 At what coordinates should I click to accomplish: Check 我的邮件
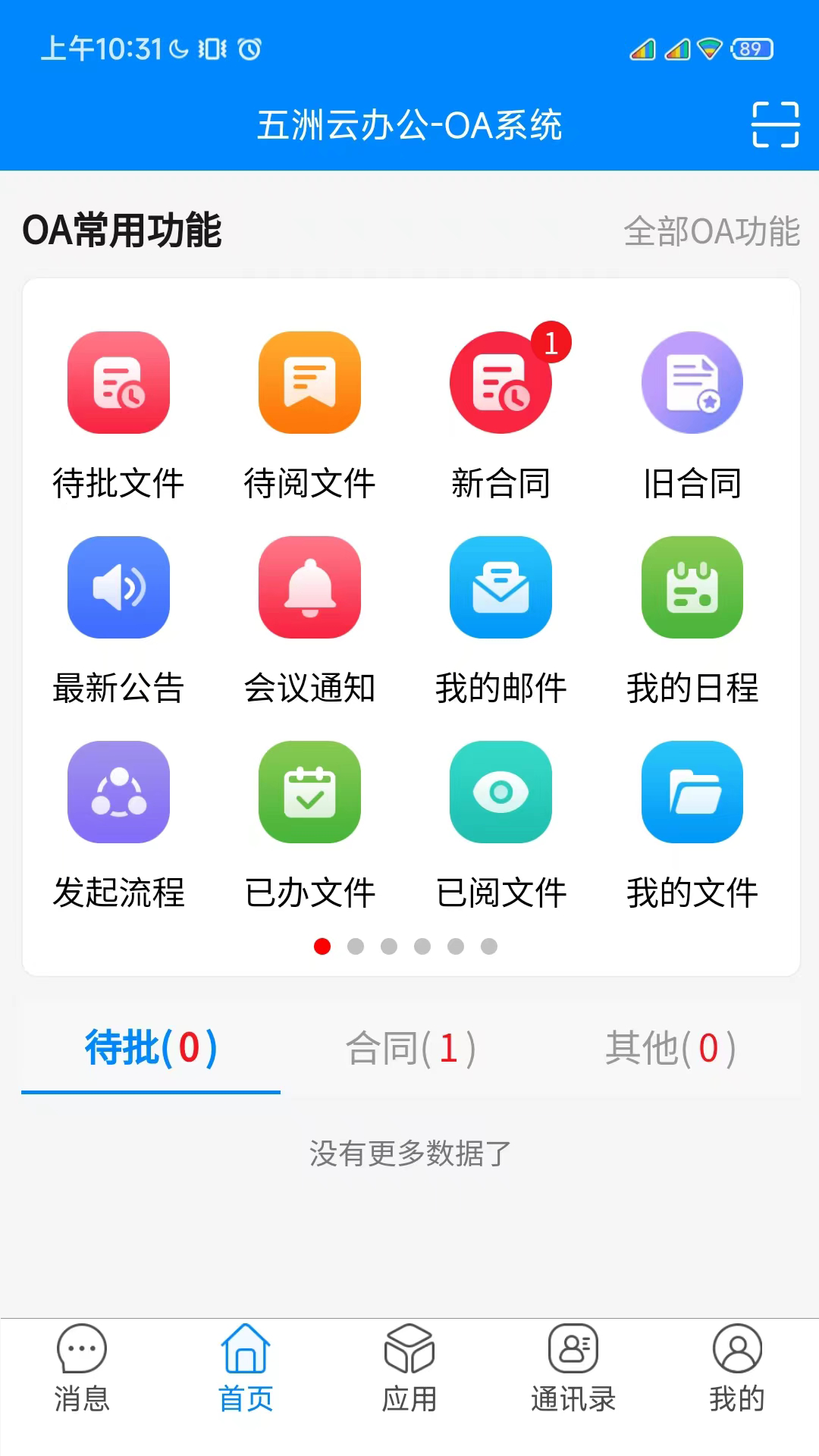[x=500, y=588]
